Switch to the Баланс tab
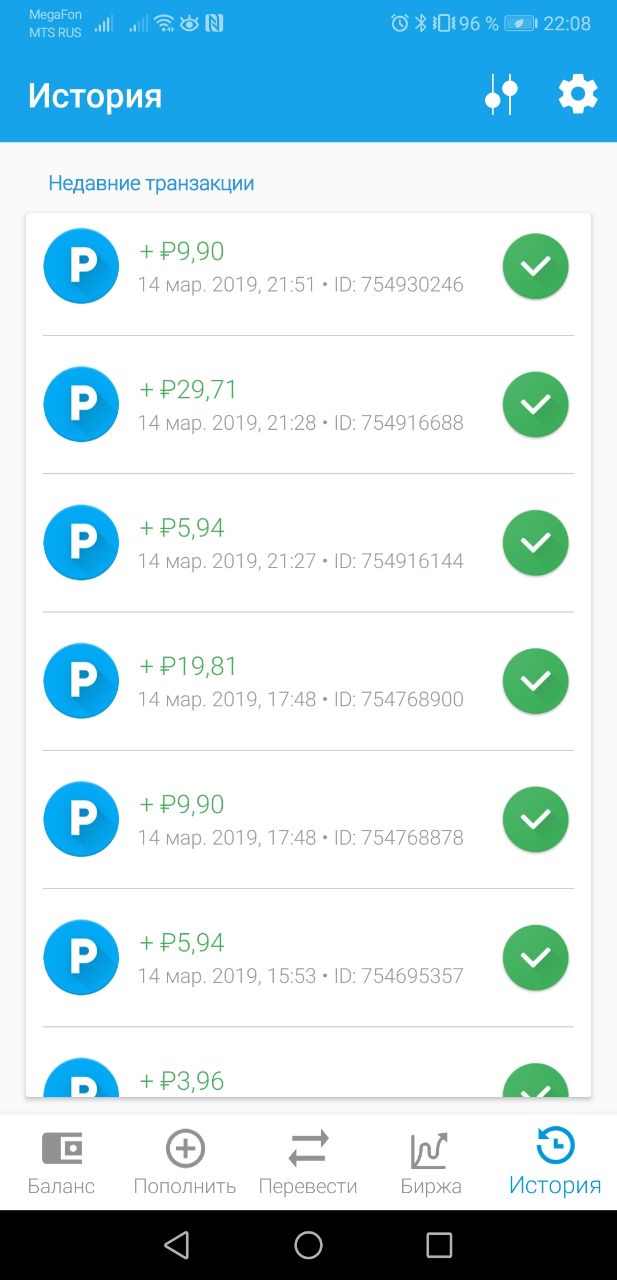Viewport: 617px width, 1280px height. coord(62,1164)
